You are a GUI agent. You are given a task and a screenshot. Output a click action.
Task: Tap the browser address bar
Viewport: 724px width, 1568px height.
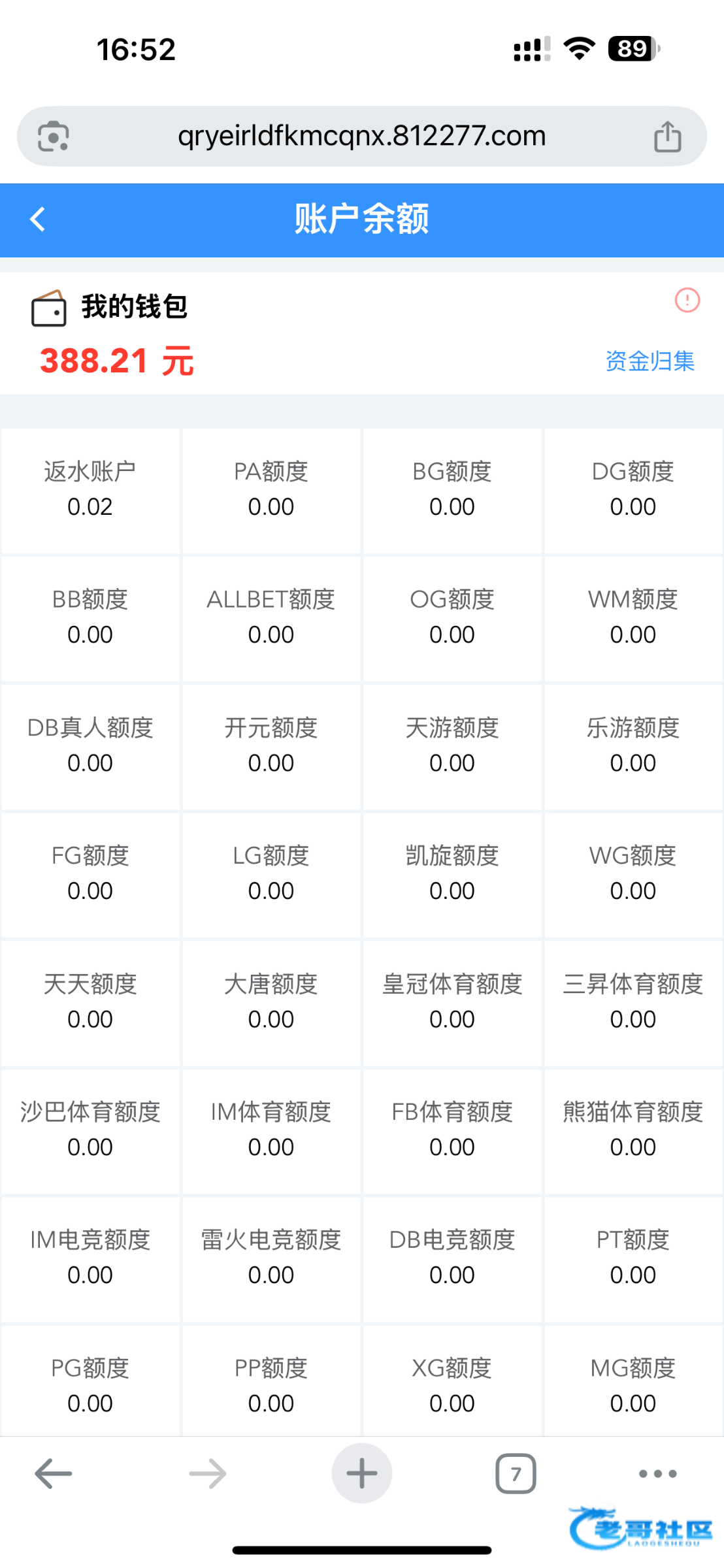pos(361,137)
